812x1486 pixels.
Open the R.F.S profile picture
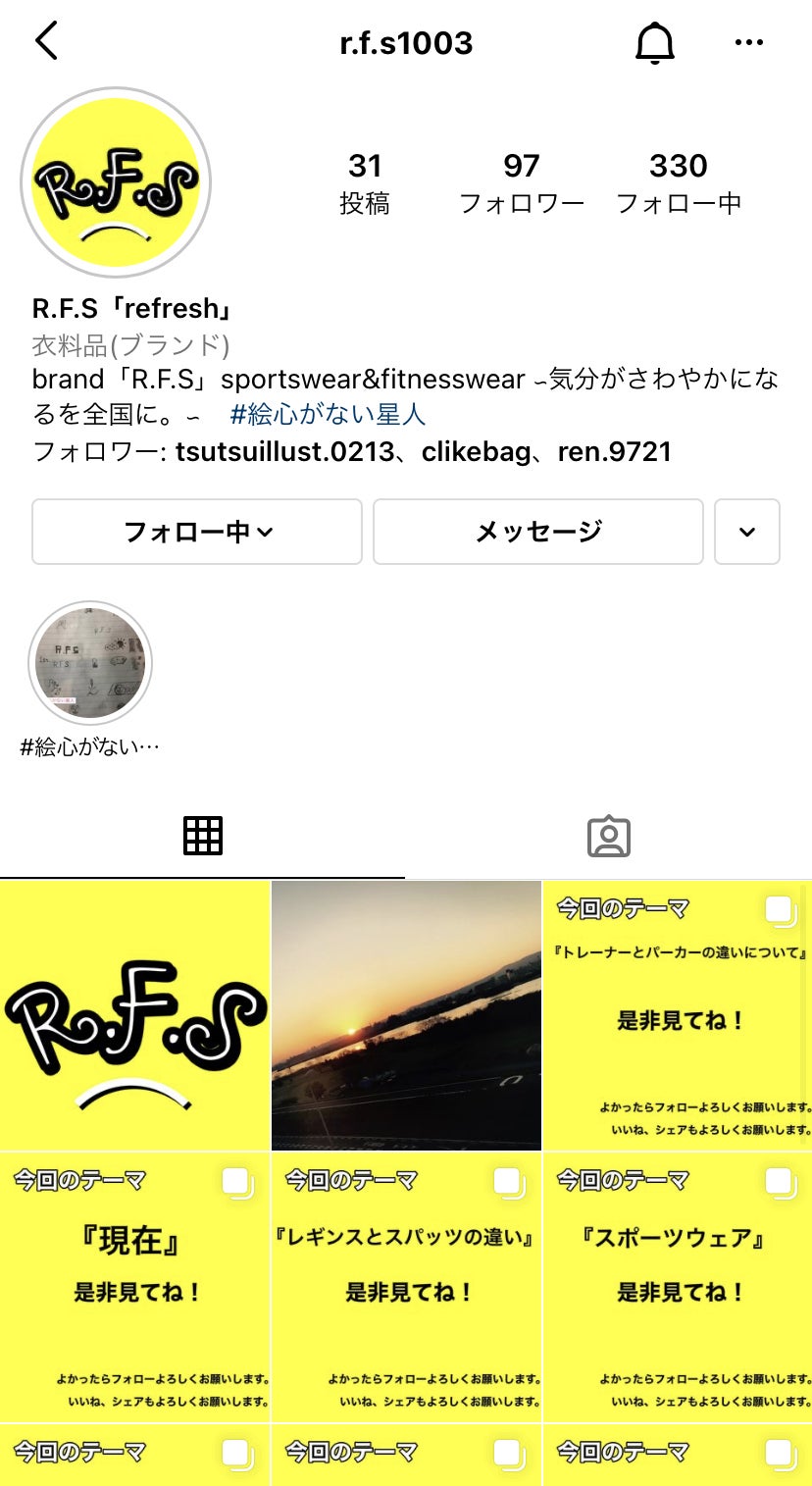pyautogui.click(x=116, y=183)
